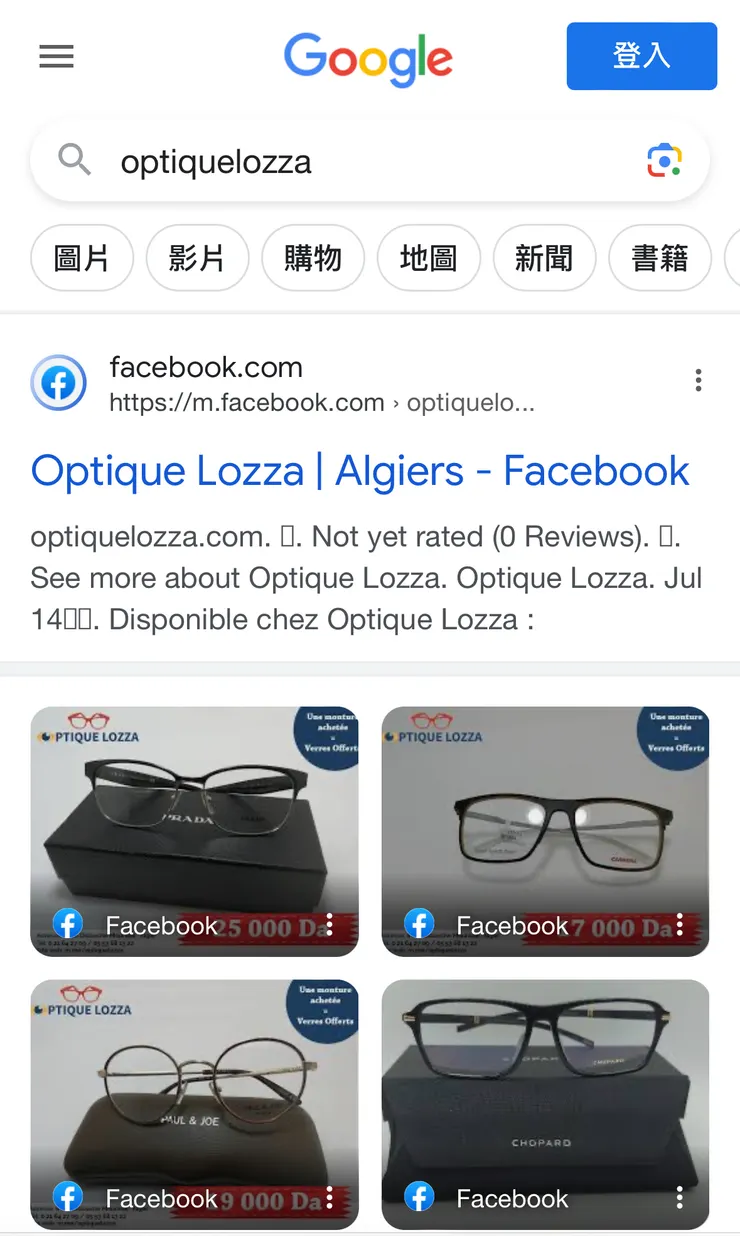This screenshot has width=740, height=1236.
Task: Switch to 新聞 results
Action: (544, 259)
